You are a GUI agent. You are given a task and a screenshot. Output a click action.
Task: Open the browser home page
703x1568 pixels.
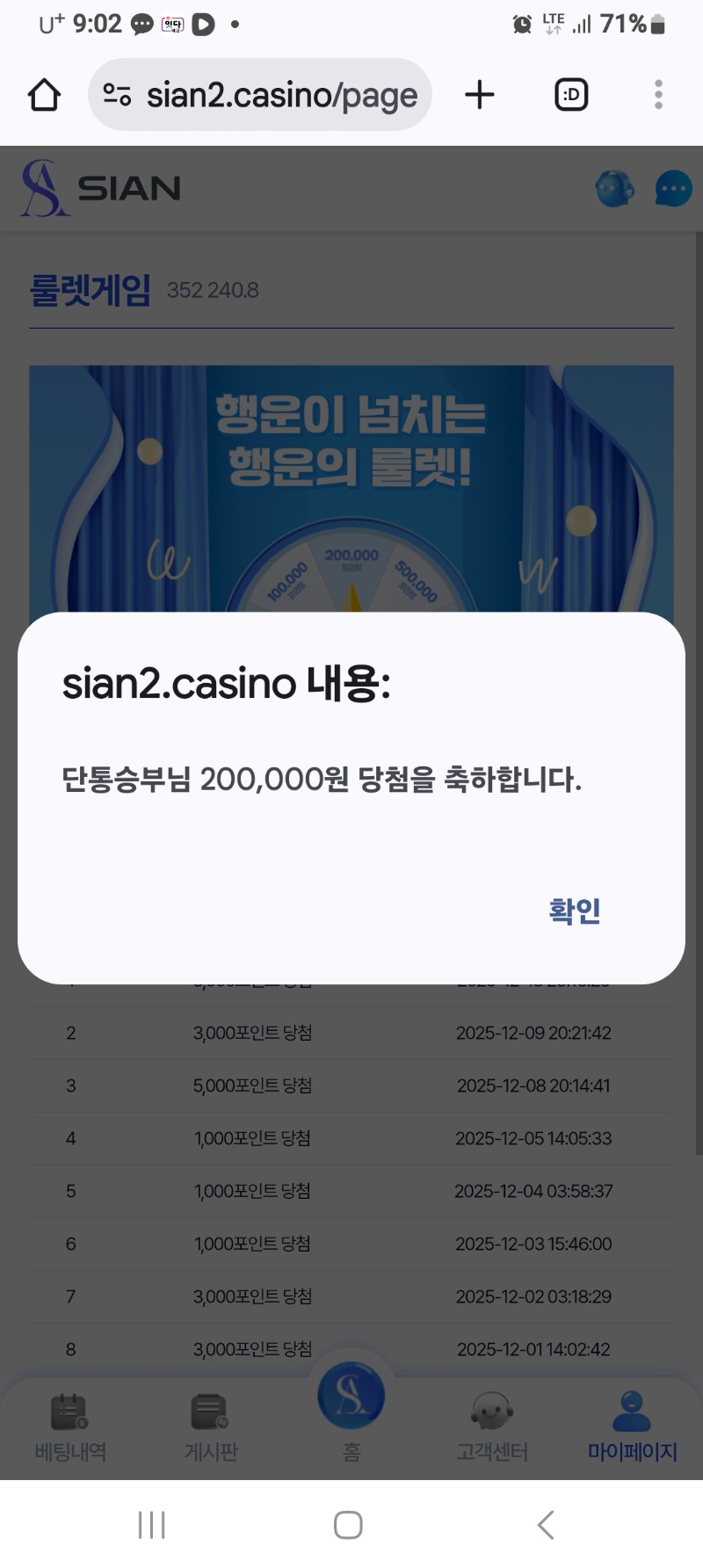pos(45,95)
